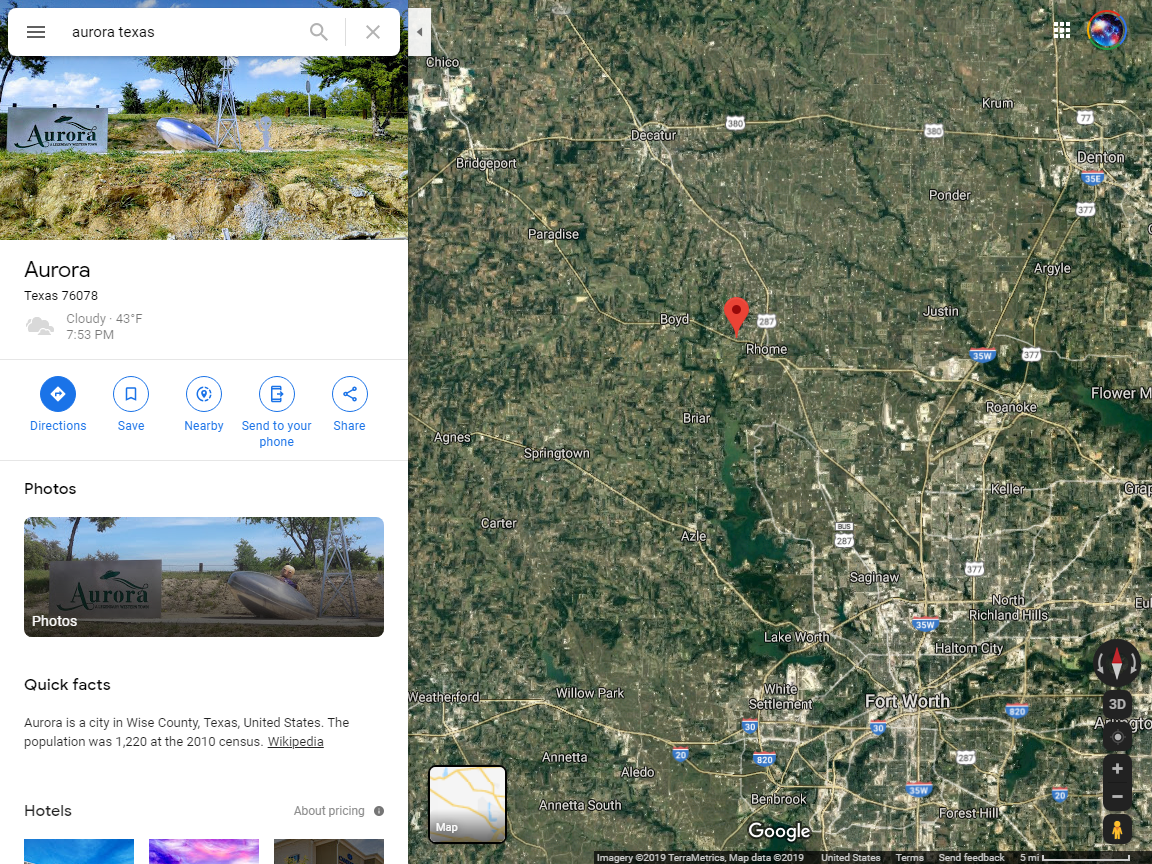Share the Aurora location
The height and width of the screenshot is (864, 1152).
tap(350, 394)
